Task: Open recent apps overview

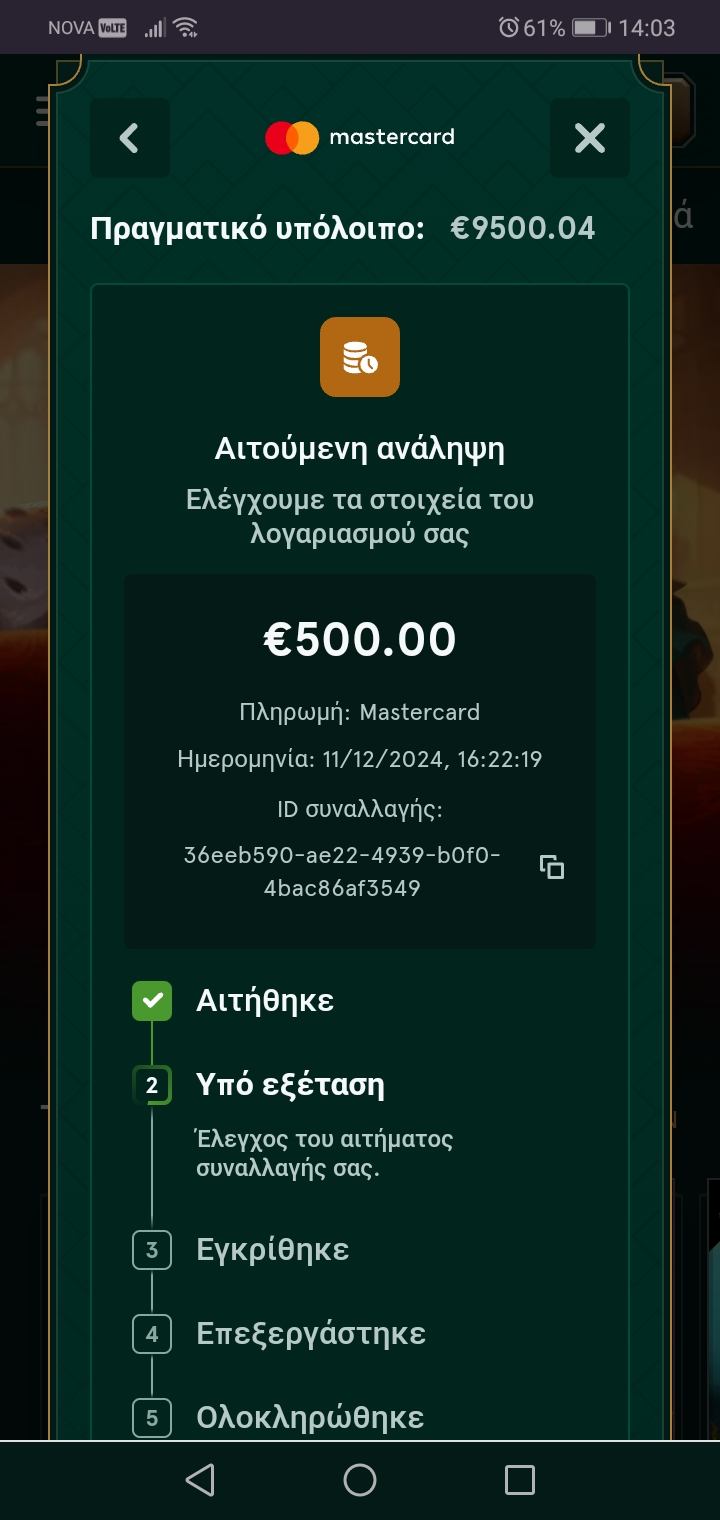Action: coord(519,1480)
